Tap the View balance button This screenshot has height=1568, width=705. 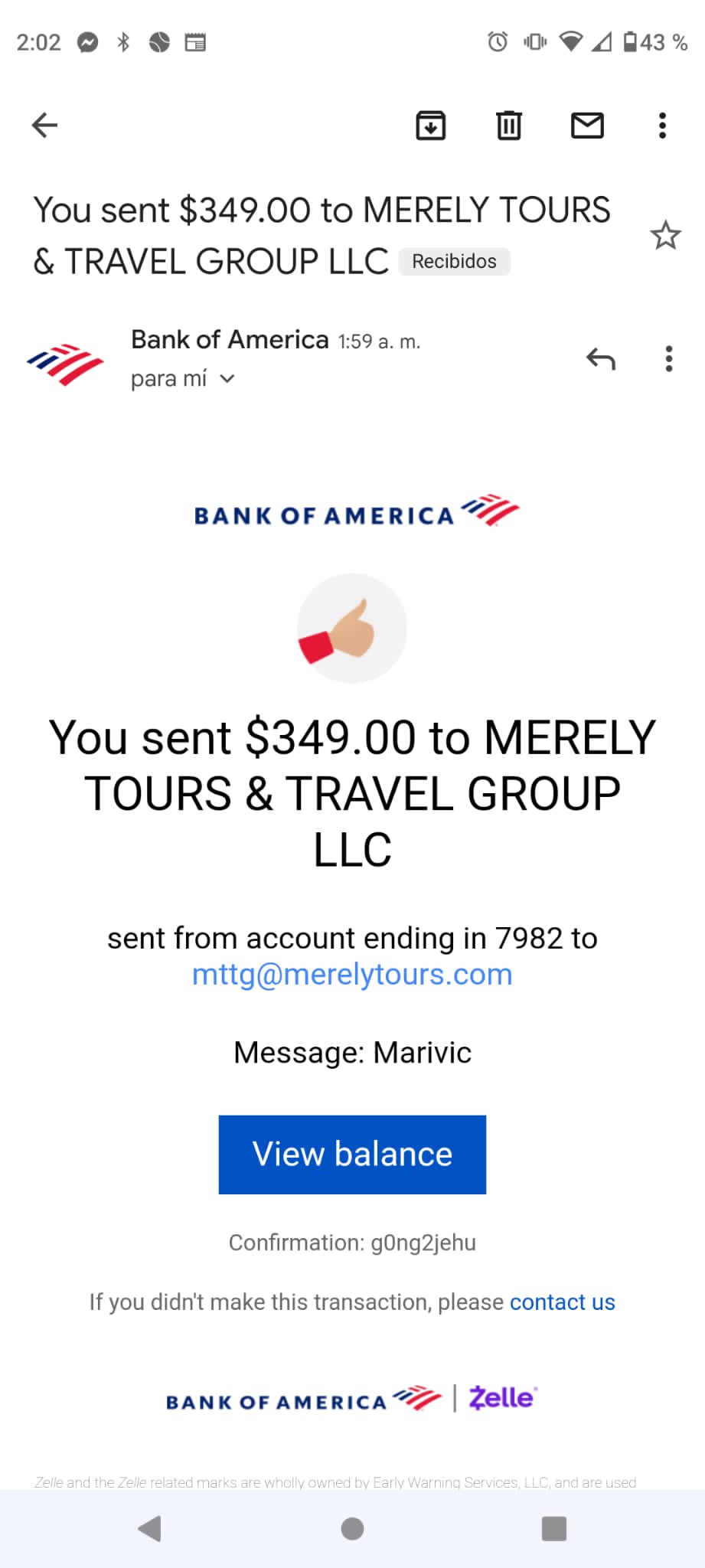(x=352, y=1155)
